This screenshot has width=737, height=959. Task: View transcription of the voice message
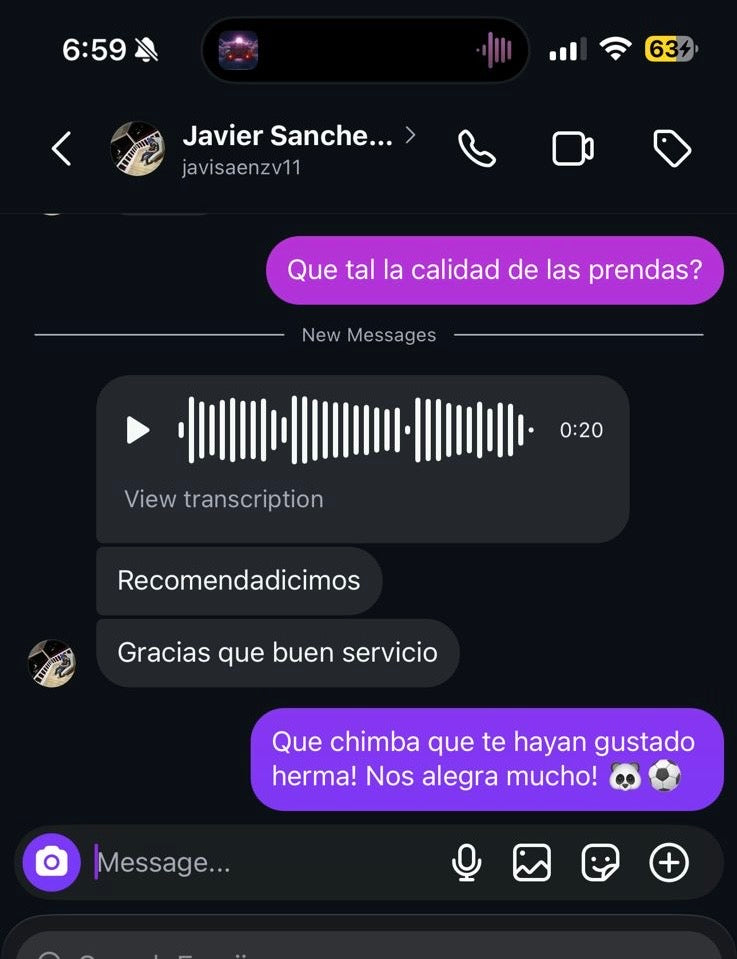(223, 499)
